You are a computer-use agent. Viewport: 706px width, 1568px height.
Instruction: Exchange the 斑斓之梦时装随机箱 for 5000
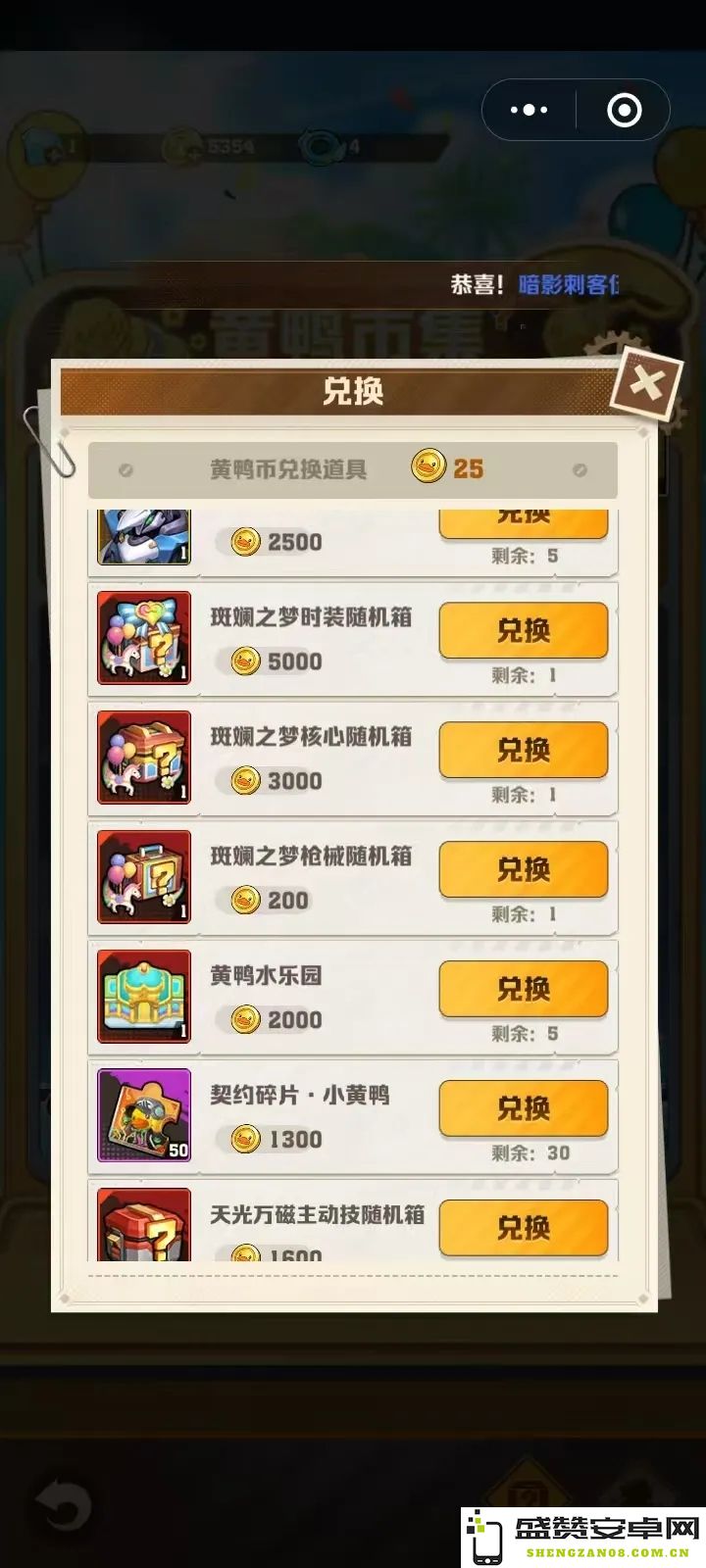click(523, 630)
